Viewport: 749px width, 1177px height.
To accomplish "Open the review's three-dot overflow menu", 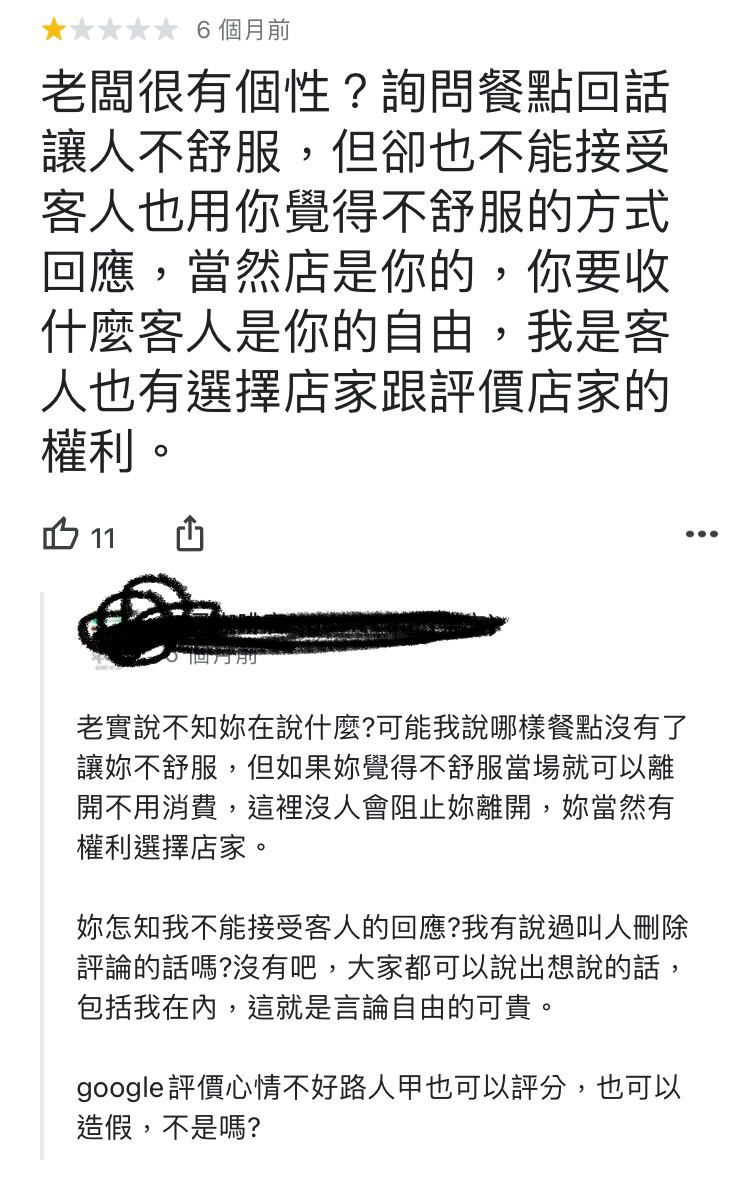I will (701, 535).
